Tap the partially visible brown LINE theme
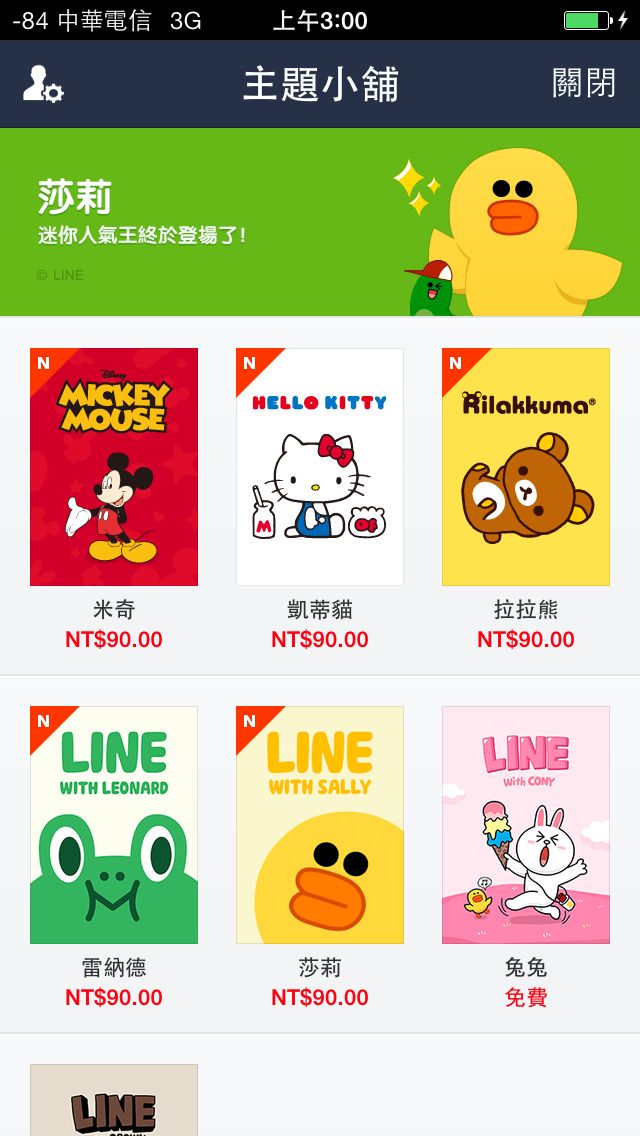 click(114, 1100)
